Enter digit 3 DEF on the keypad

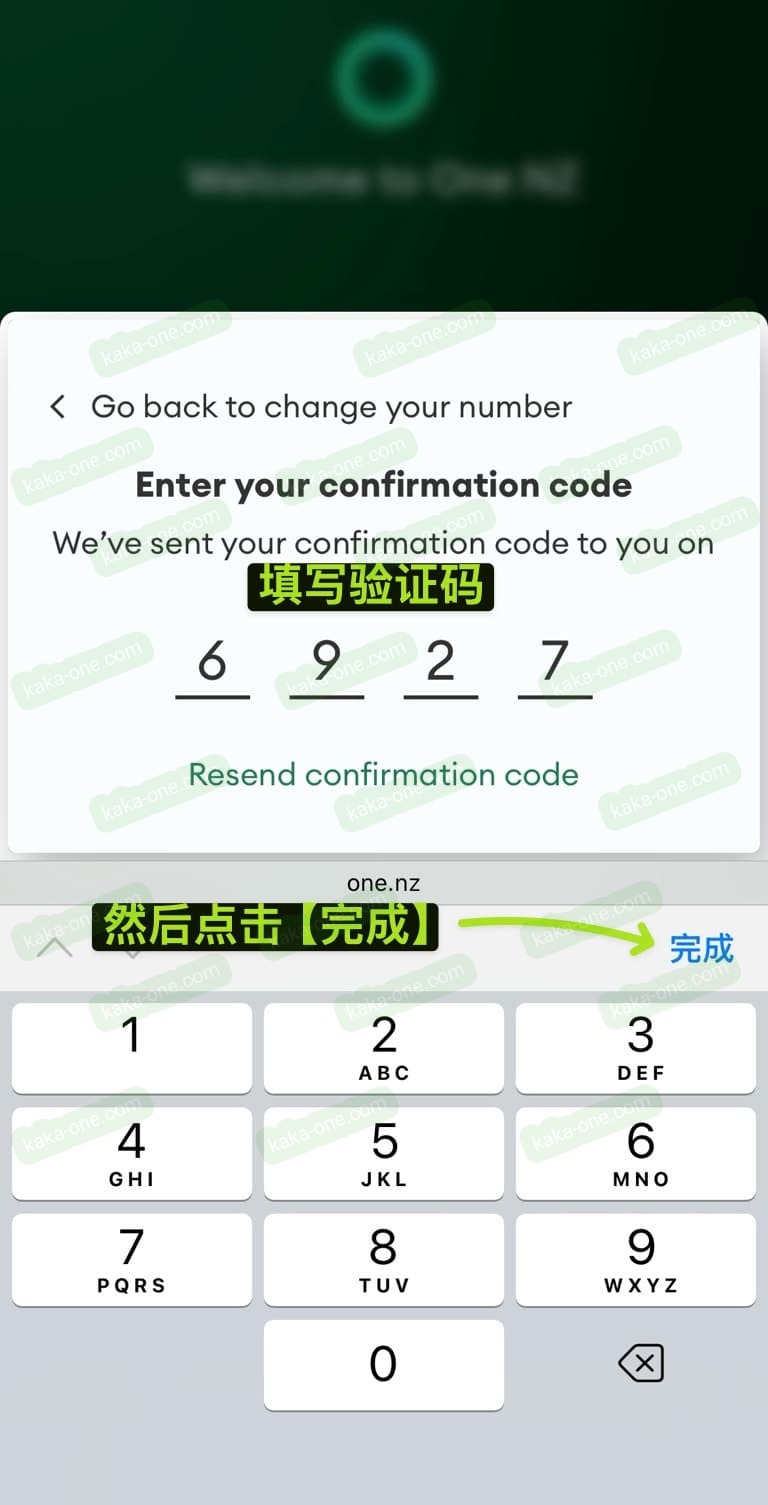pos(636,1047)
